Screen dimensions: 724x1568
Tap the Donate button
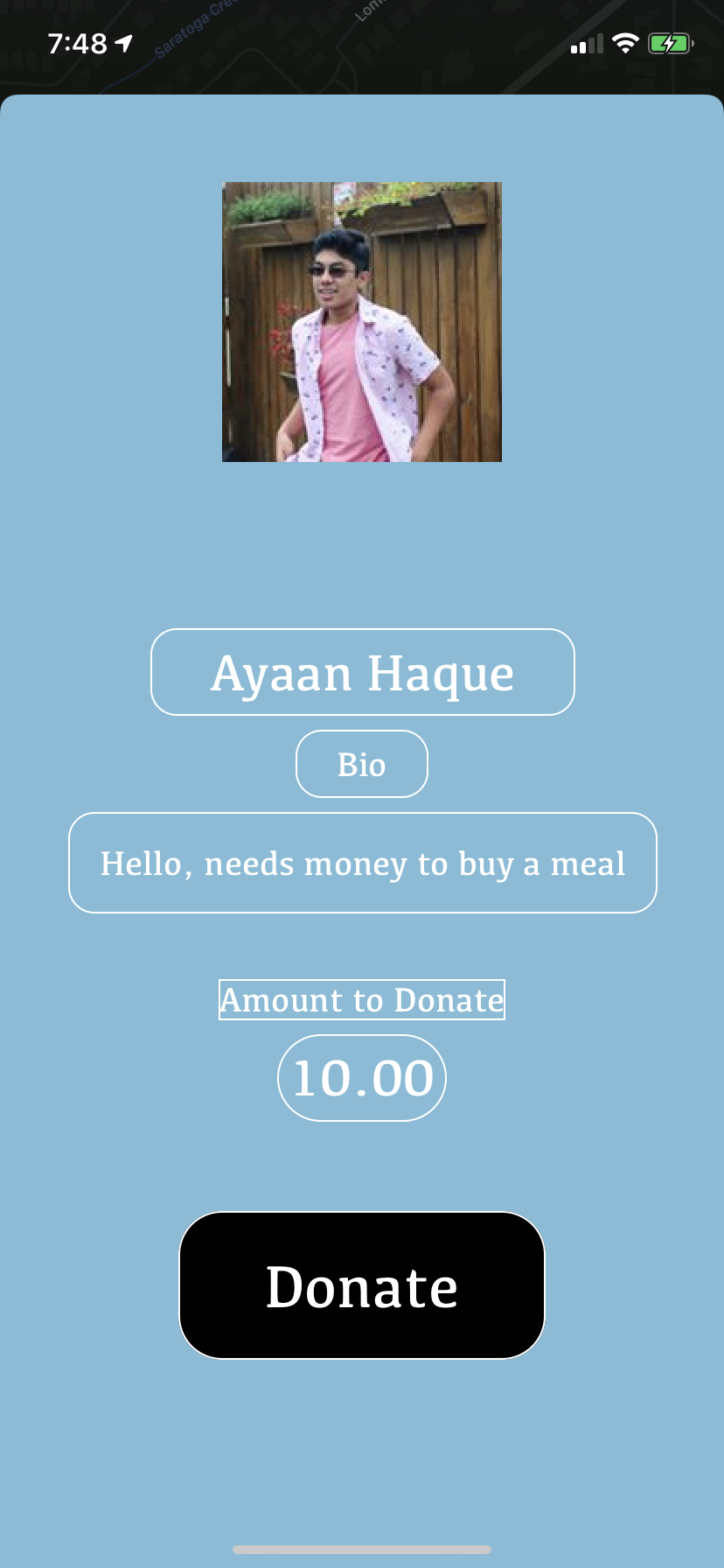point(362,1285)
